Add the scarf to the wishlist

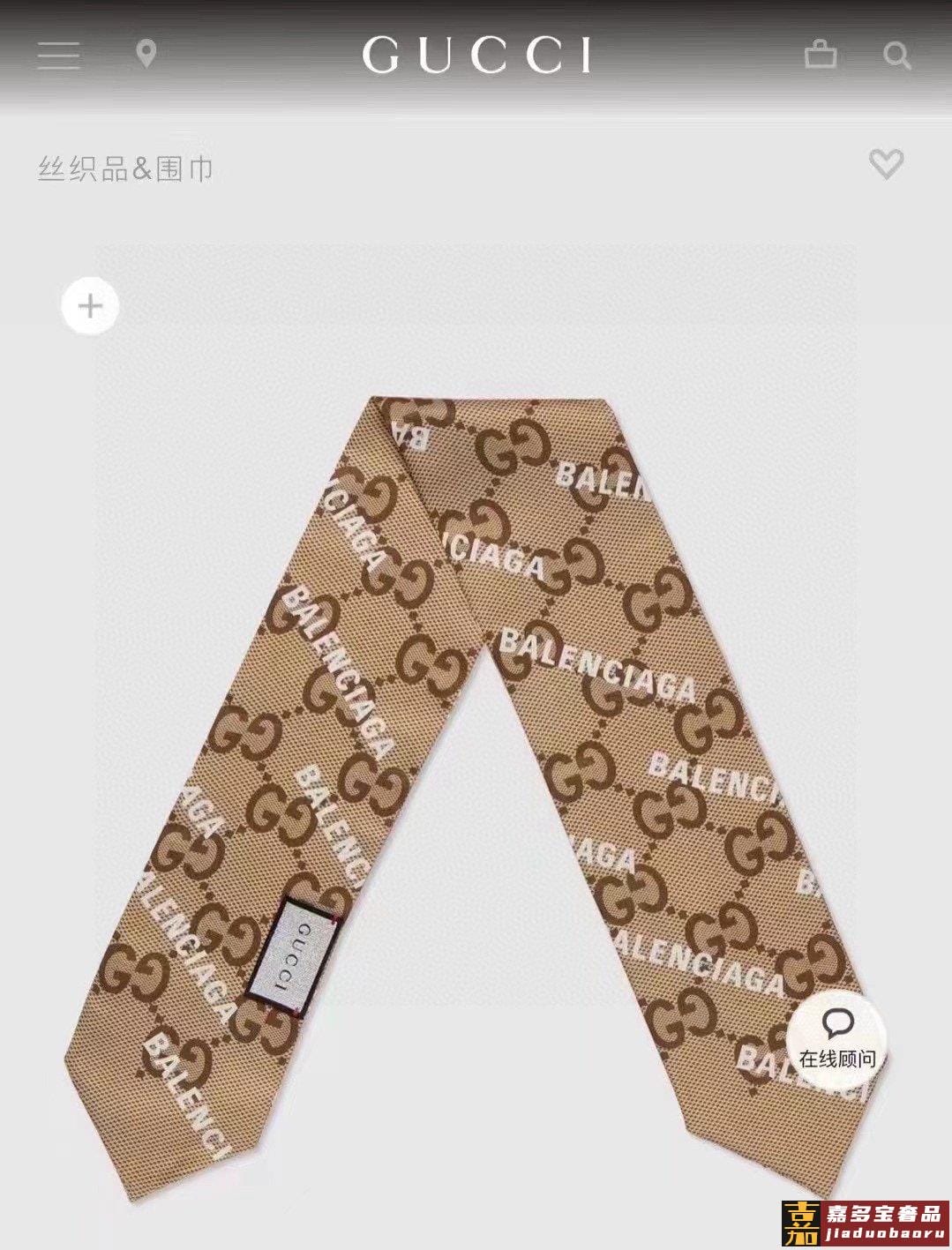click(886, 164)
